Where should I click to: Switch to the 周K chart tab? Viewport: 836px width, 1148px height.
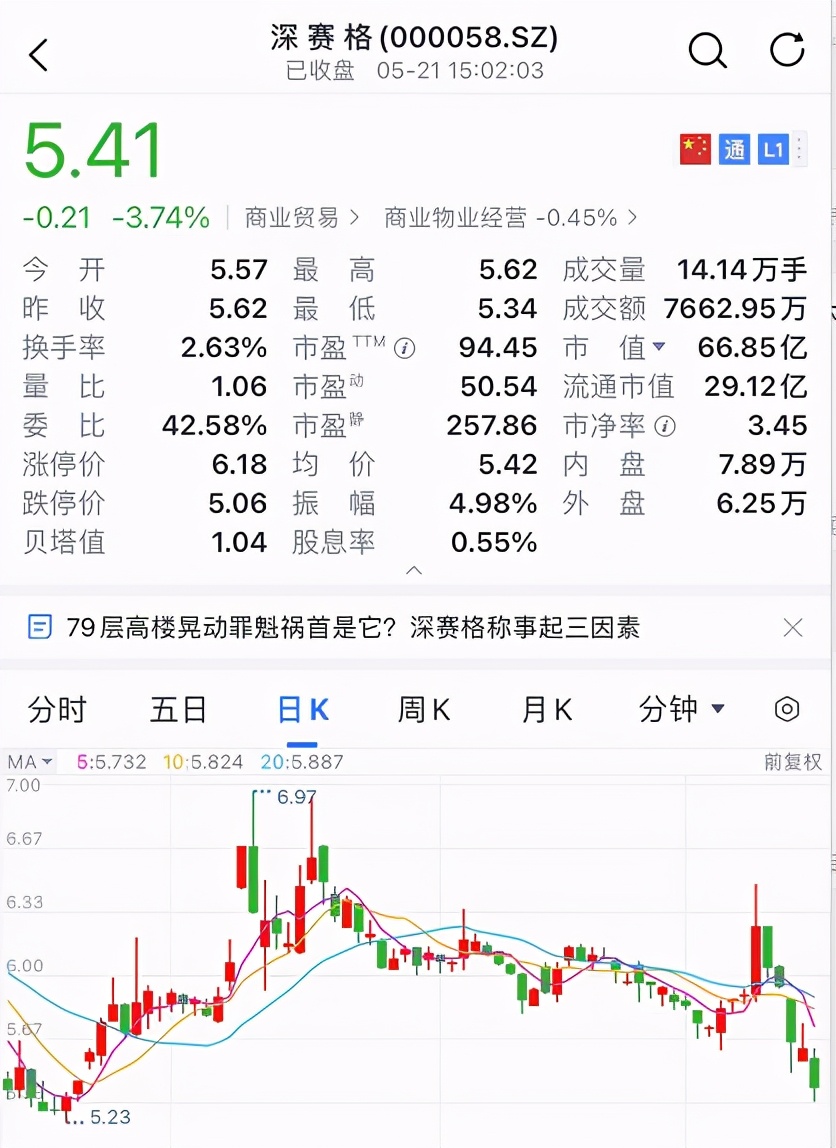coord(424,710)
